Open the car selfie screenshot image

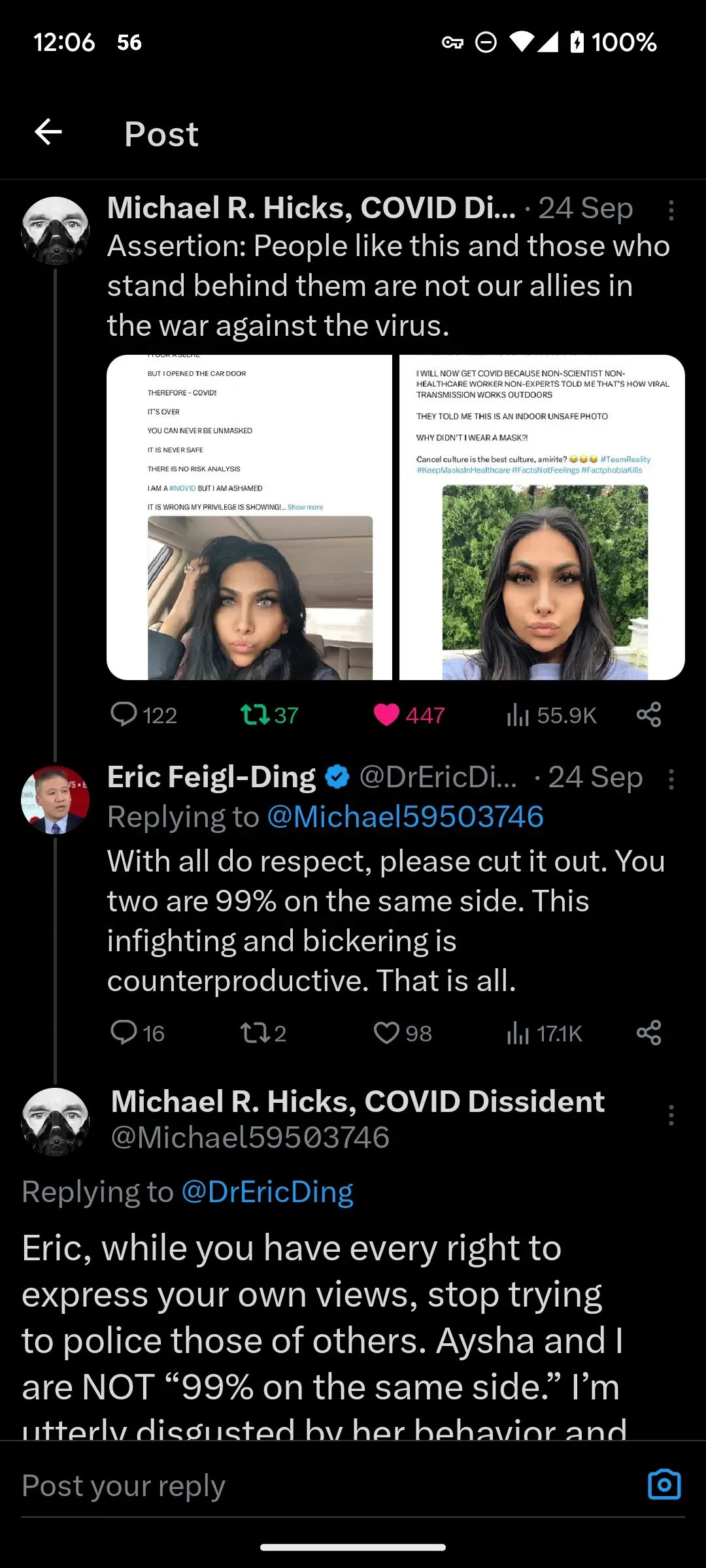(x=249, y=517)
